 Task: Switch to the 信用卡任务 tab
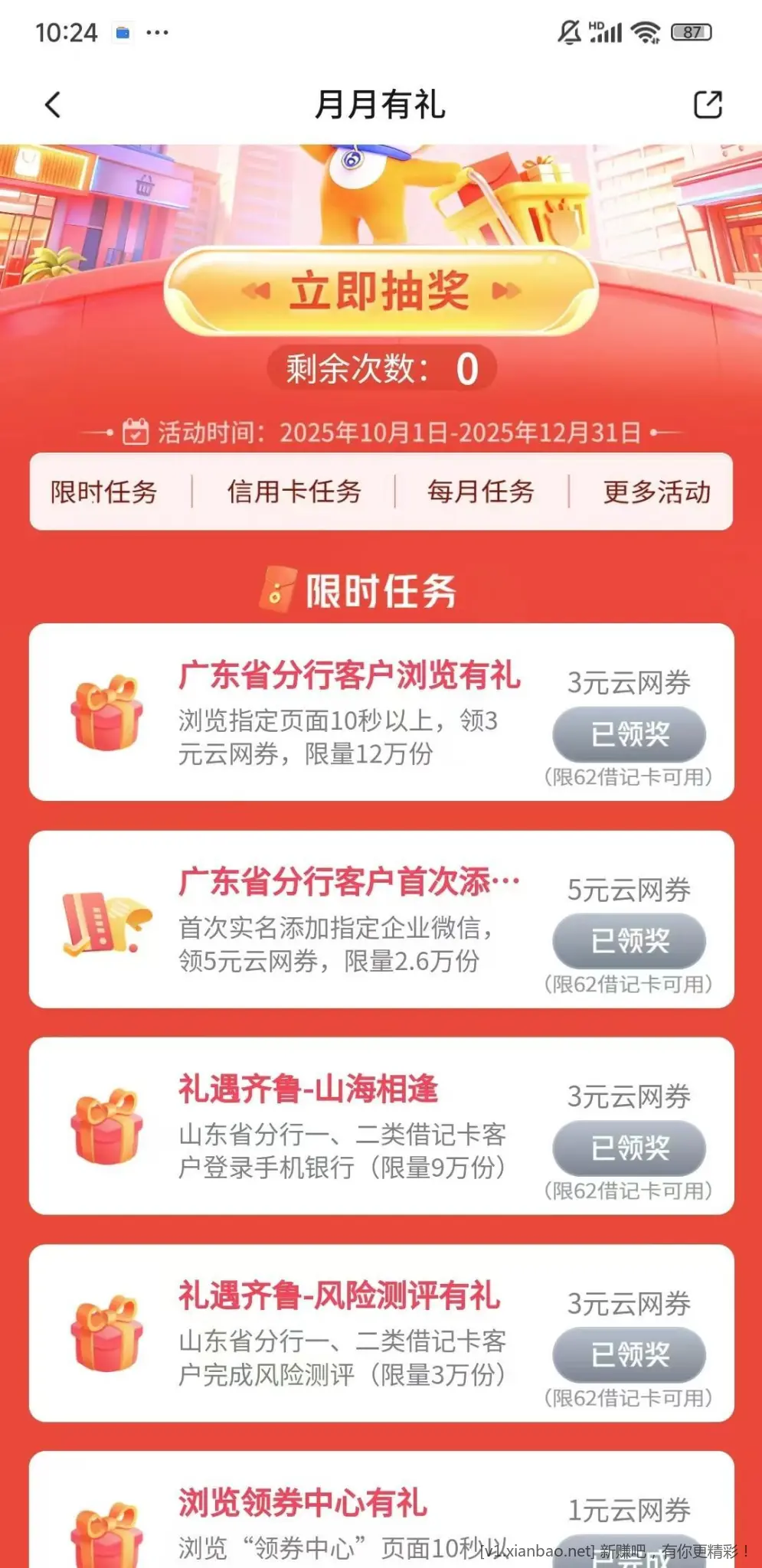click(295, 492)
